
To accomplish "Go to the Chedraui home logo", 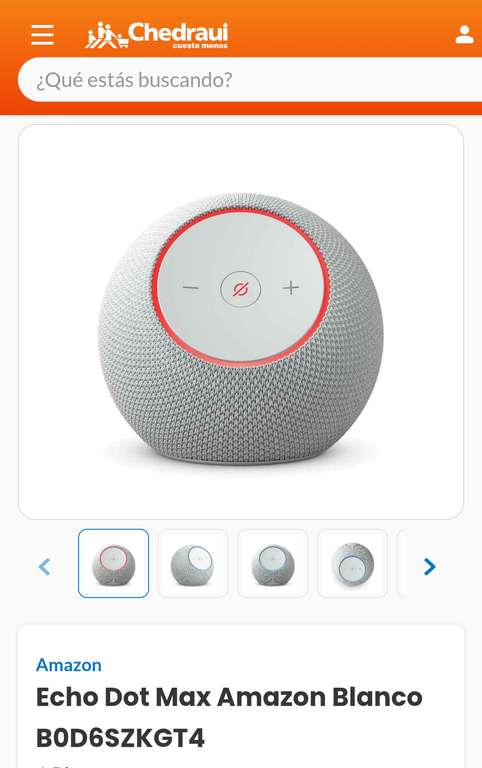I will (x=156, y=35).
